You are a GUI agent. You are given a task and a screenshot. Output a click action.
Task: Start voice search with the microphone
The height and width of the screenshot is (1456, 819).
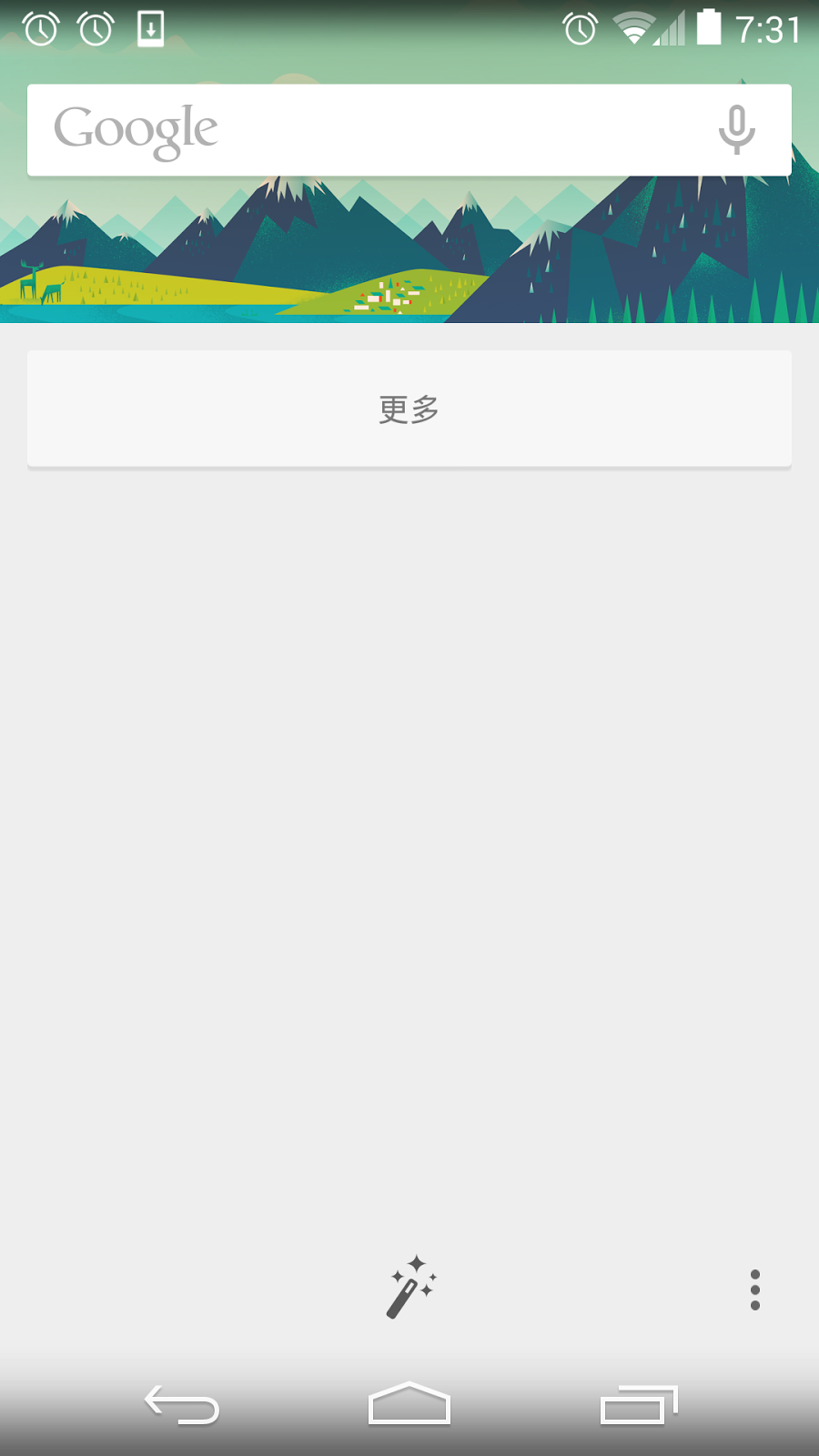[x=736, y=130]
